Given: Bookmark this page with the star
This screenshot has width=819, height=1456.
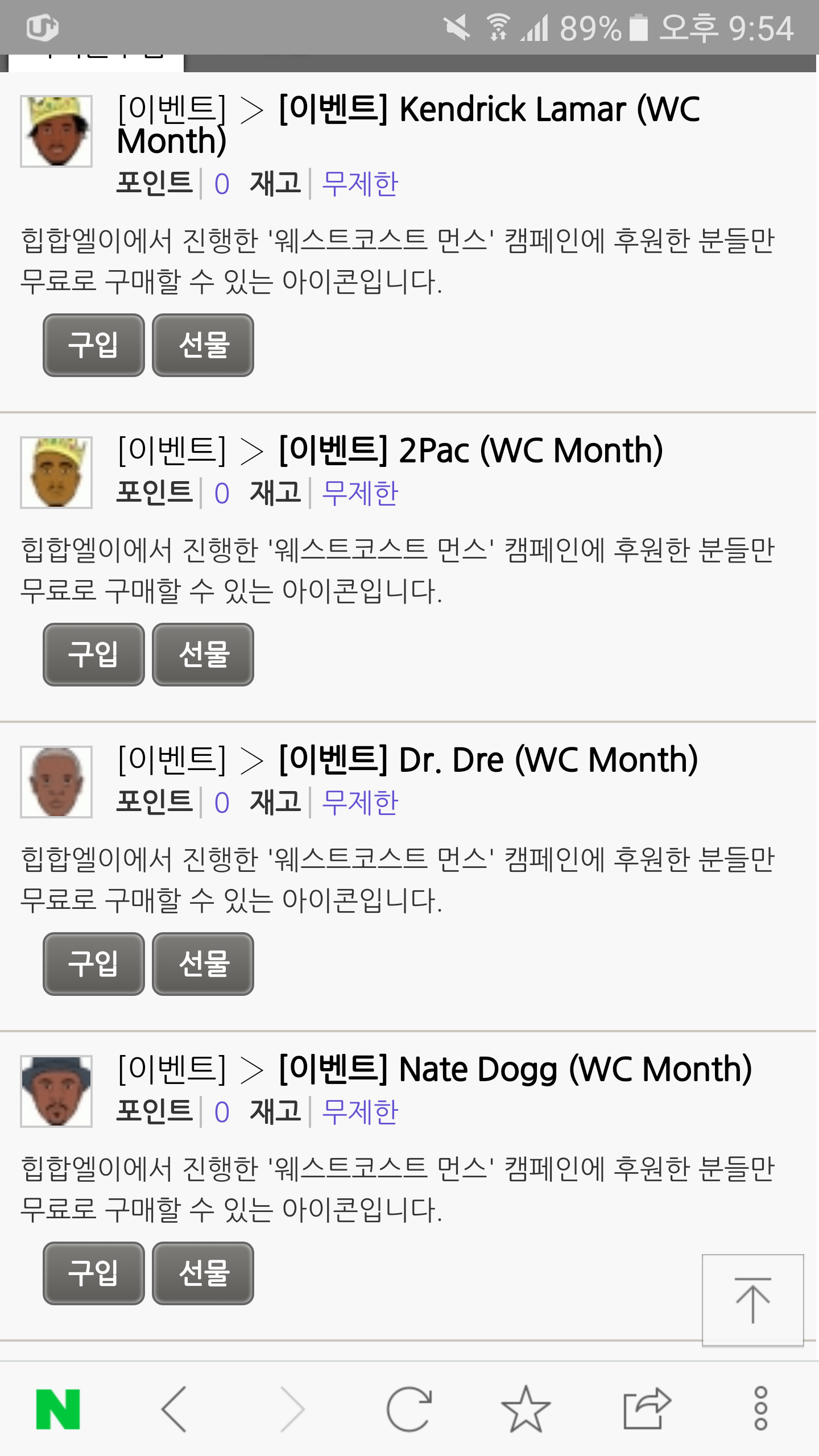Looking at the screenshot, I should tap(526, 1409).
